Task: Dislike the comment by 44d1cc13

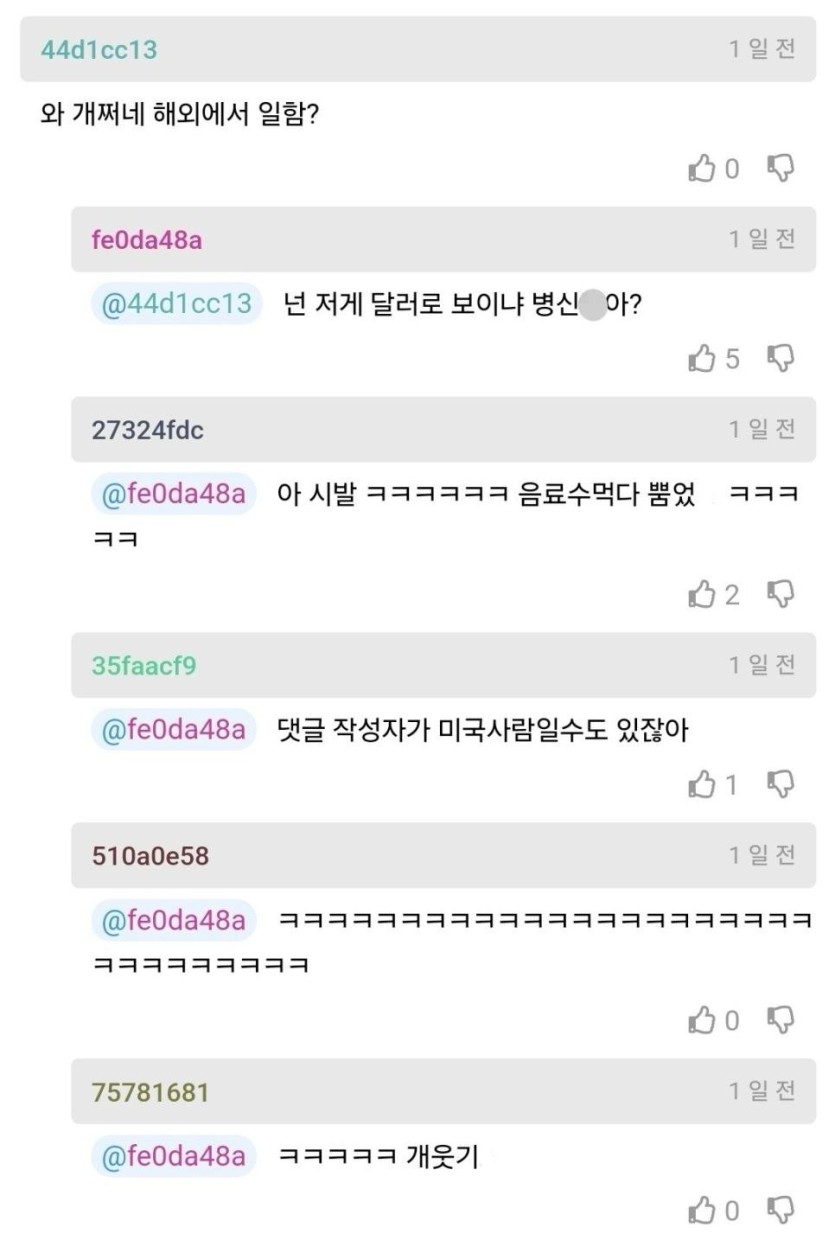Action: pos(780,168)
